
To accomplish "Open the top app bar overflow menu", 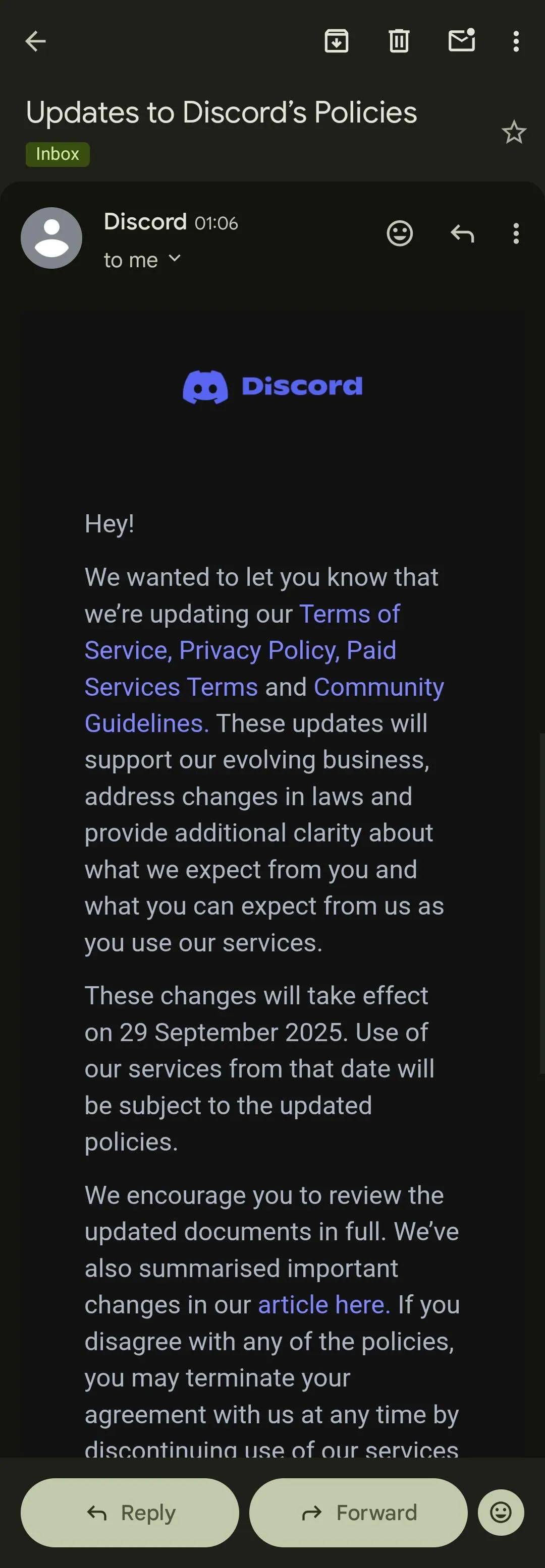I will tap(516, 41).
